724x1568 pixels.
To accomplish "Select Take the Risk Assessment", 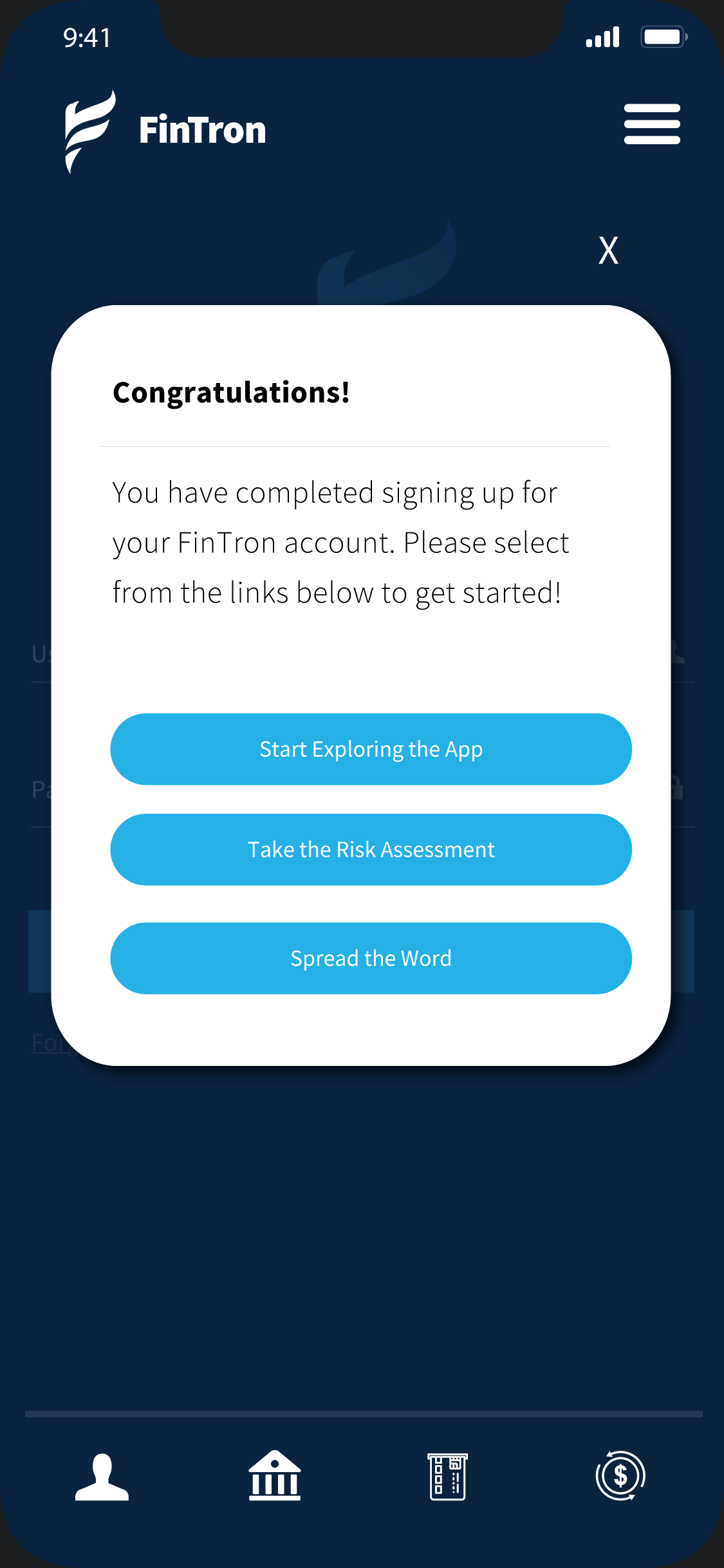I will click(371, 850).
